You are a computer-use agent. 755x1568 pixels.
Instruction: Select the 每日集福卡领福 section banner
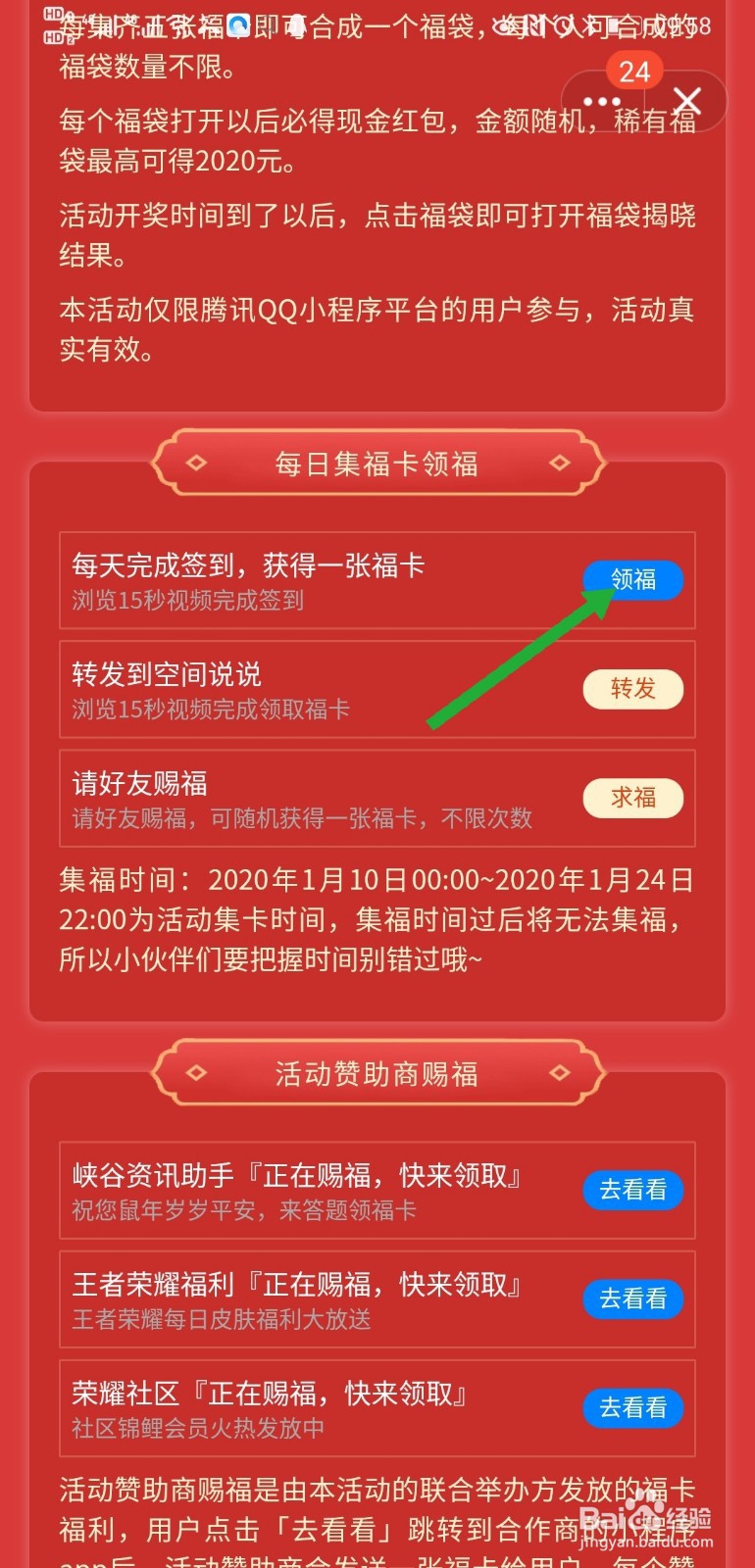click(377, 464)
